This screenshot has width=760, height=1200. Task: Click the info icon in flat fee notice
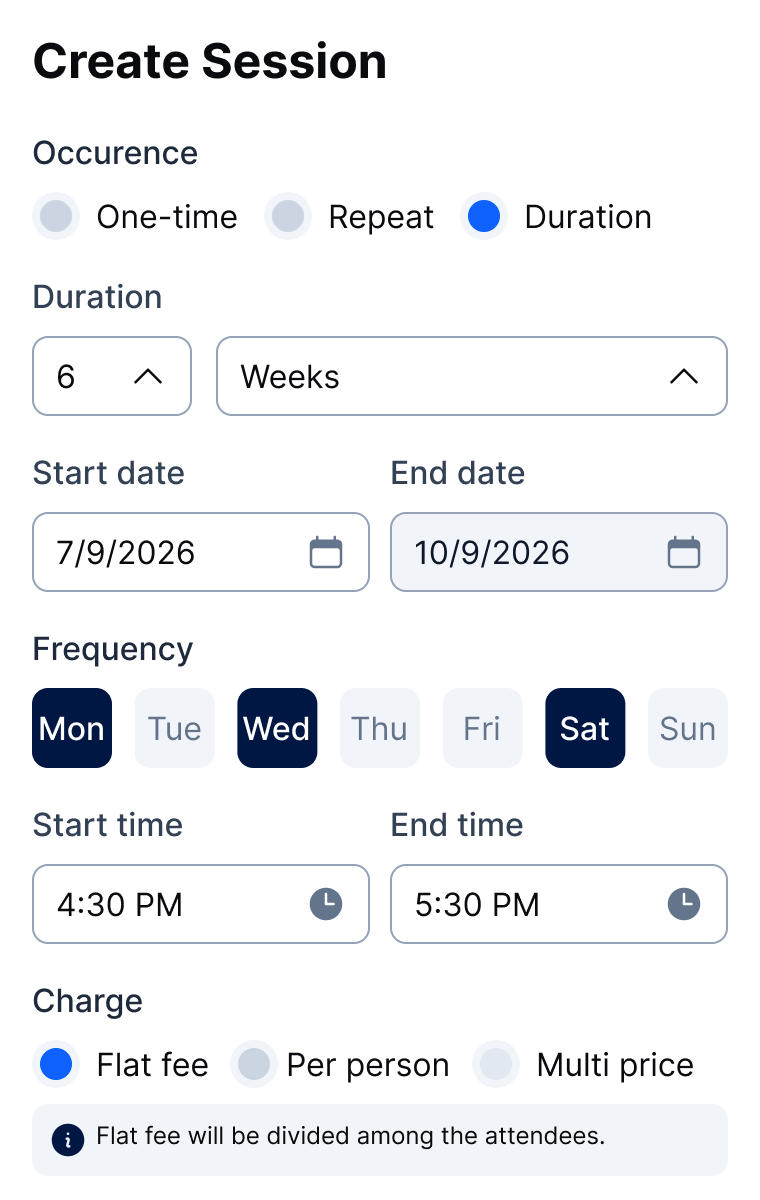coord(67,1139)
